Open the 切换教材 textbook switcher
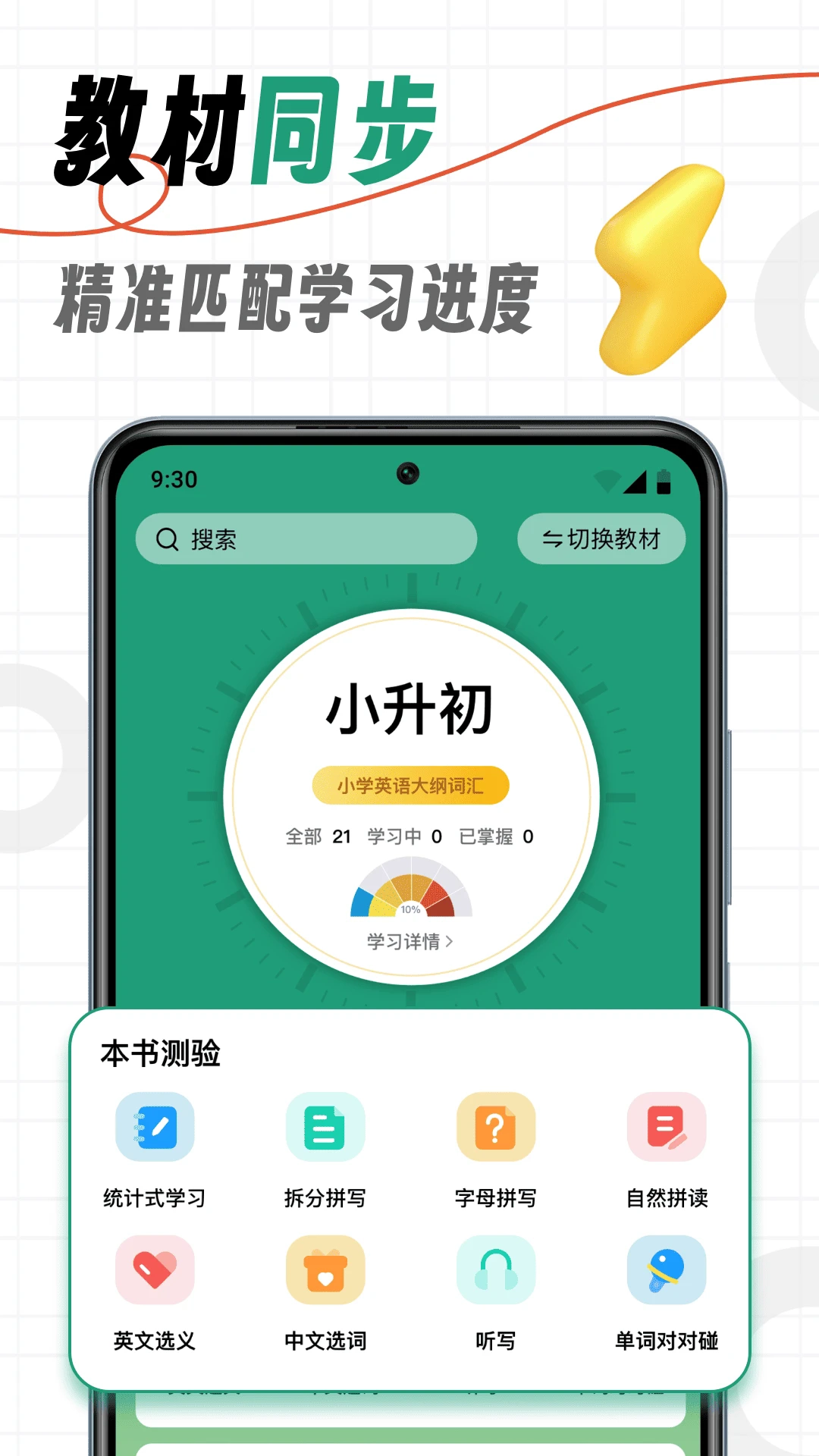 [x=601, y=539]
